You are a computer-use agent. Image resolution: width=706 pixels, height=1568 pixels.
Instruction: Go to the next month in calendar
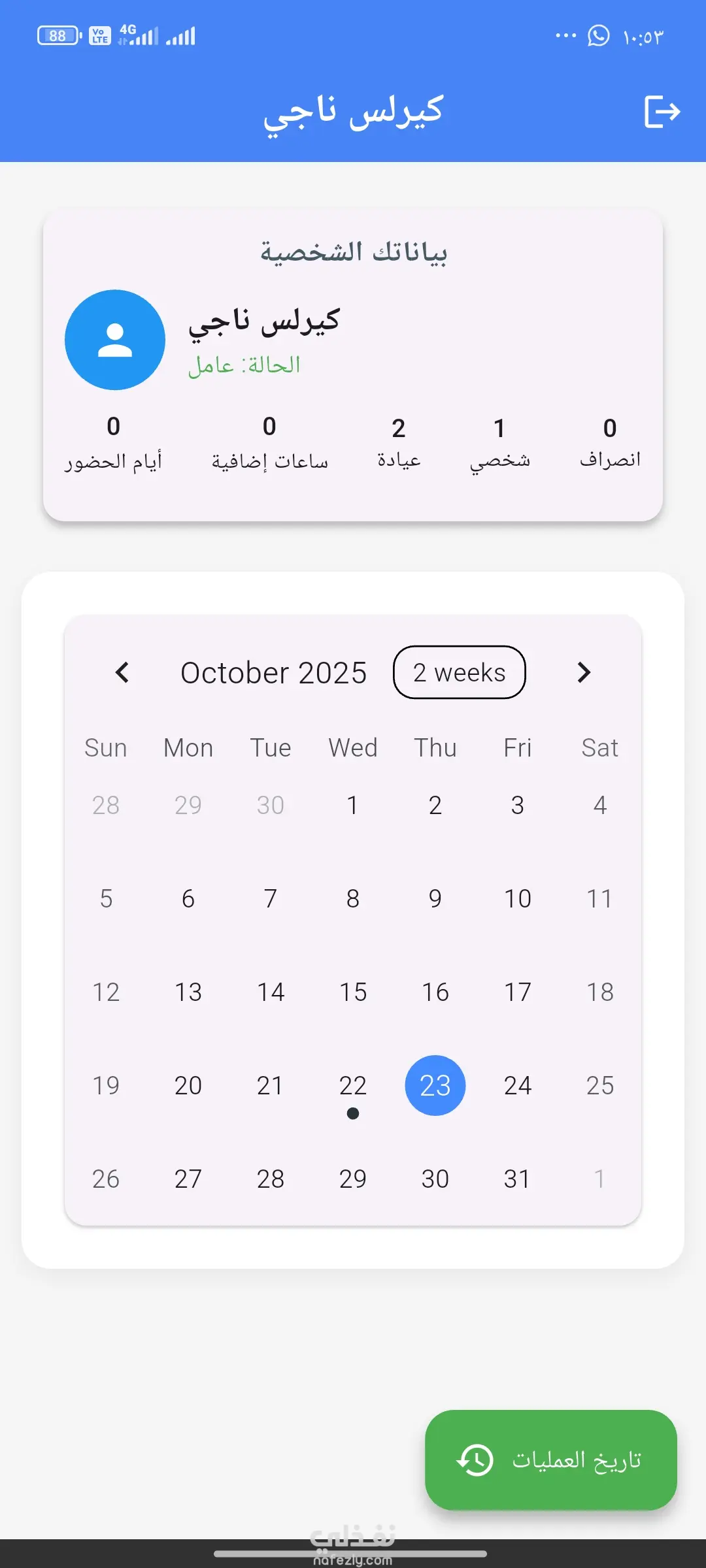pos(584,672)
